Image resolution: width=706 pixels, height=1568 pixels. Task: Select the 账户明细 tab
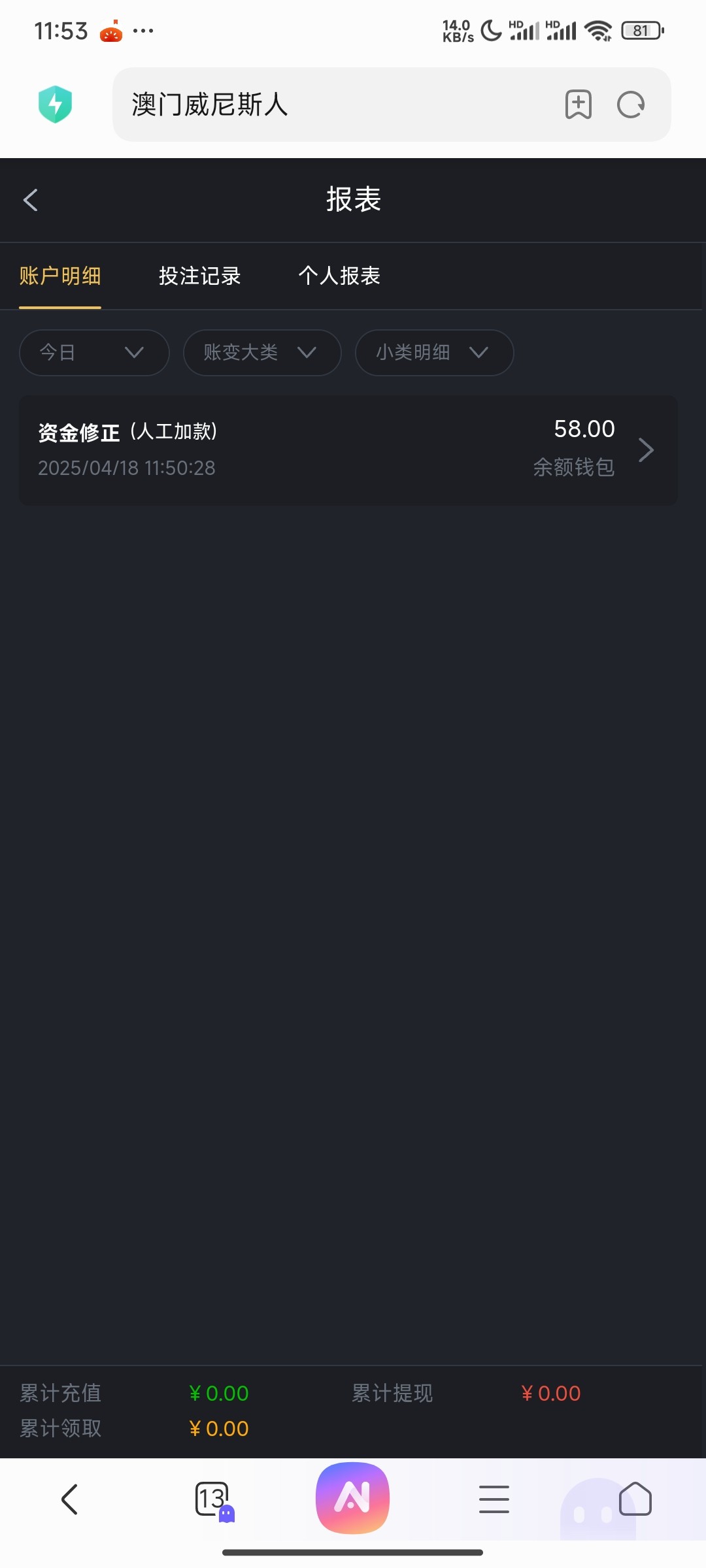pyautogui.click(x=60, y=276)
